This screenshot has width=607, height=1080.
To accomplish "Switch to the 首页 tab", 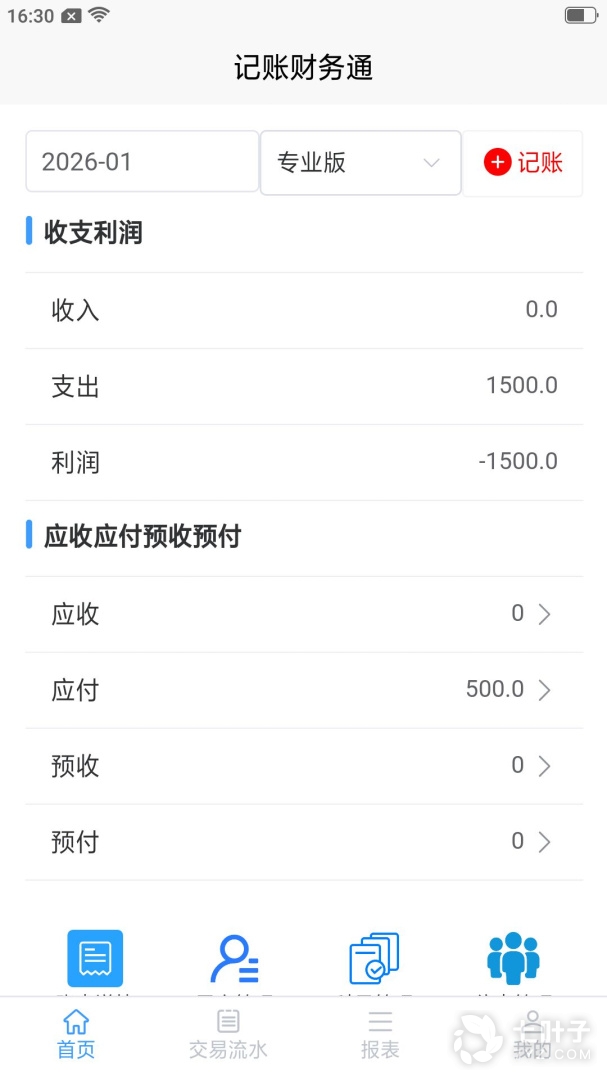I will coord(76,1035).
